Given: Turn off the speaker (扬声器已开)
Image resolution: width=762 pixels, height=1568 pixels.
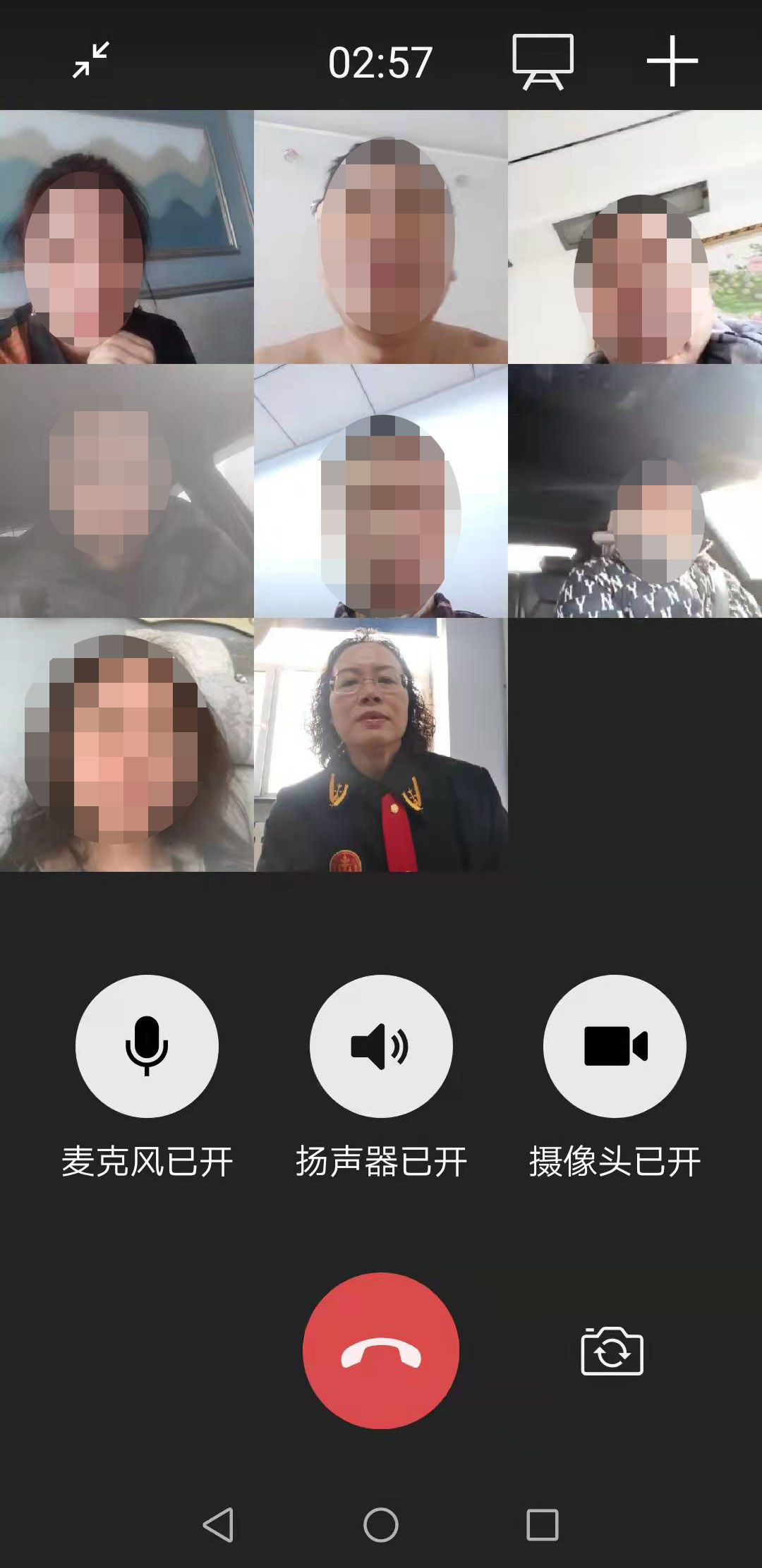Looking at the screenshot, I should (381, 1045).
